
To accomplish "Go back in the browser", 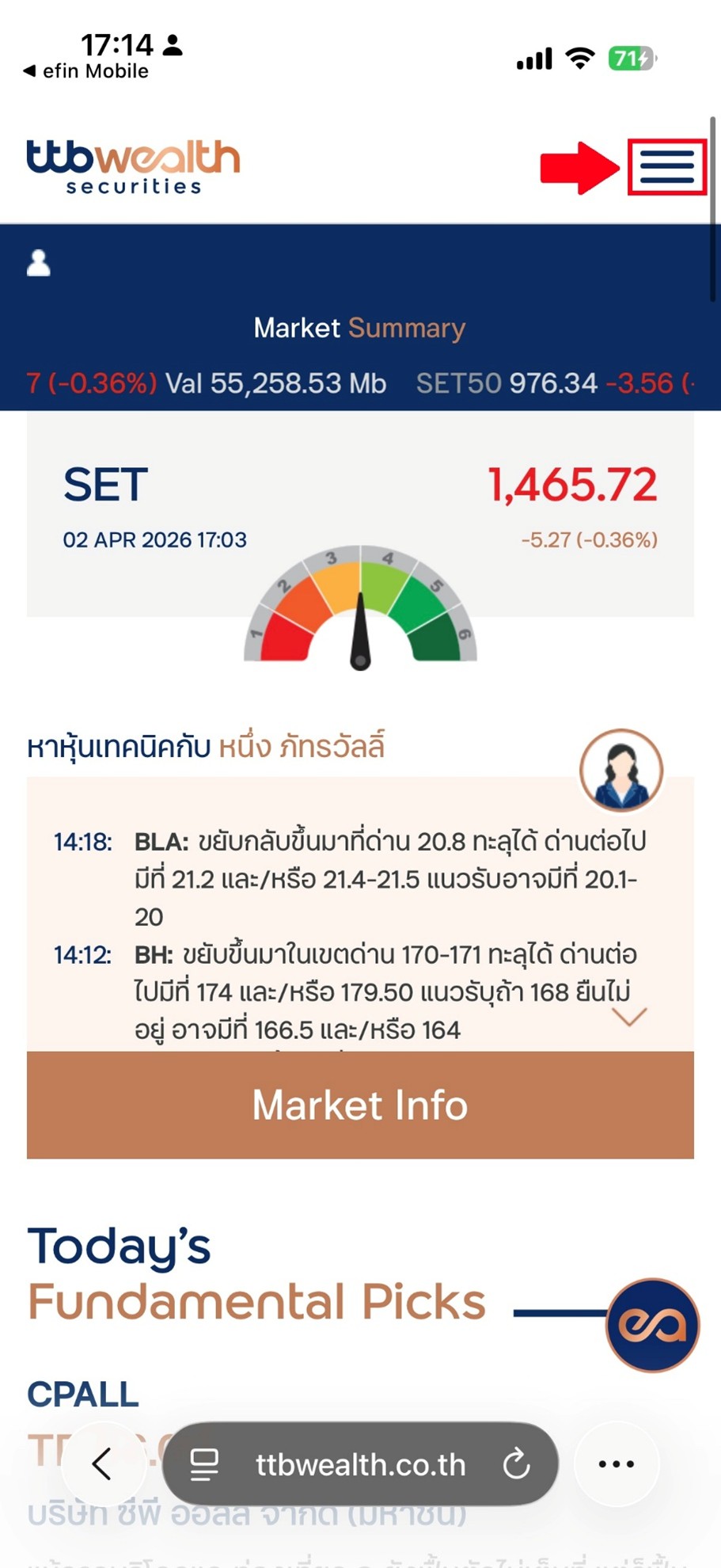I will point(102,1464).
